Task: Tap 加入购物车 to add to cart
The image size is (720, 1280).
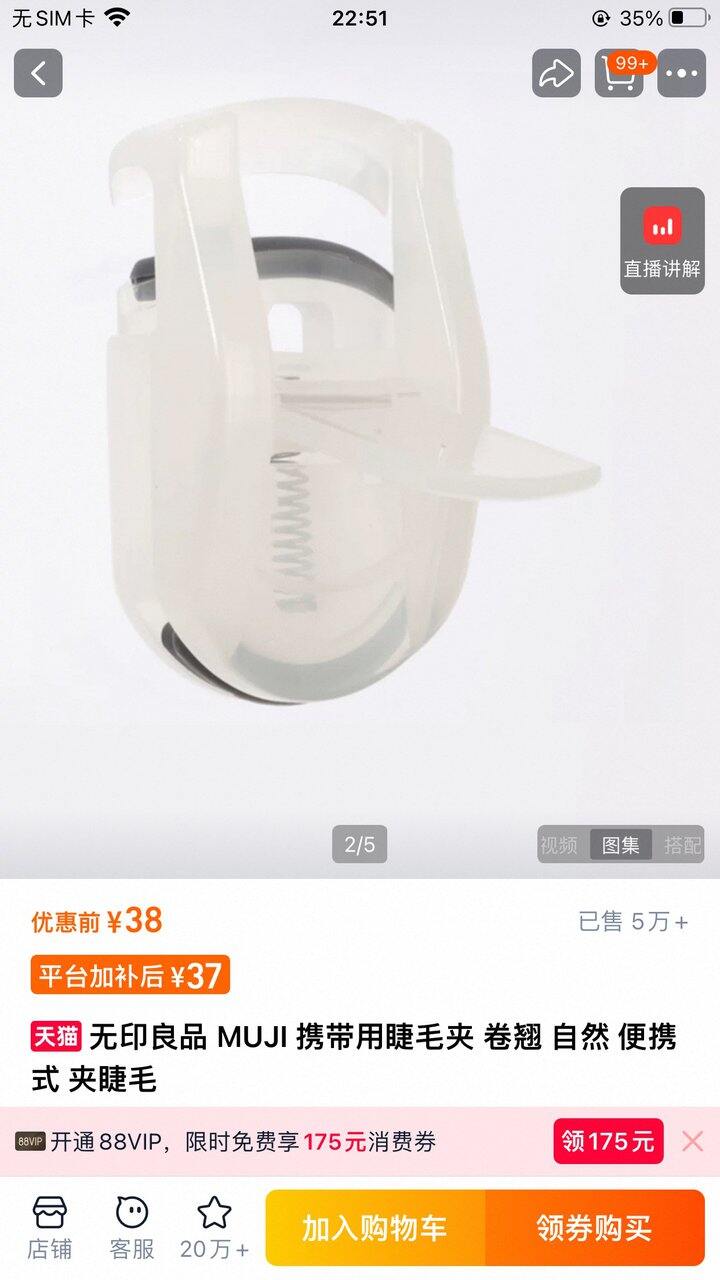Action: tap(375, 1228)
